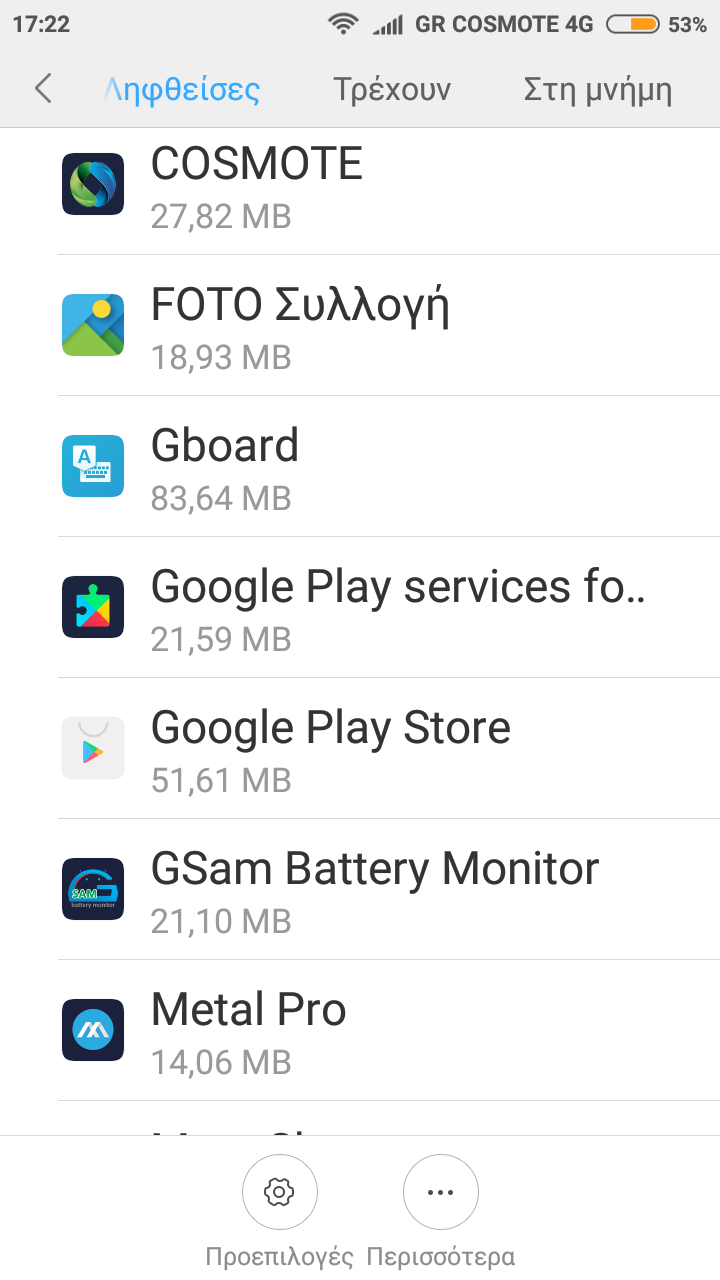This screenshot has width=720, height=1280.
Task: Open Google Play services app details
Action: [360, 608]
